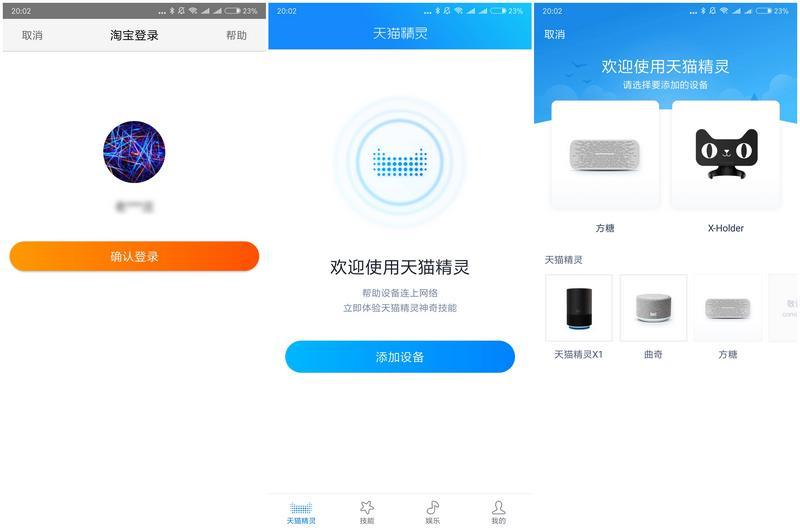Switch to the 技能 tab
The width and height of the screenshot is (800, 531).
click(367, 512)
